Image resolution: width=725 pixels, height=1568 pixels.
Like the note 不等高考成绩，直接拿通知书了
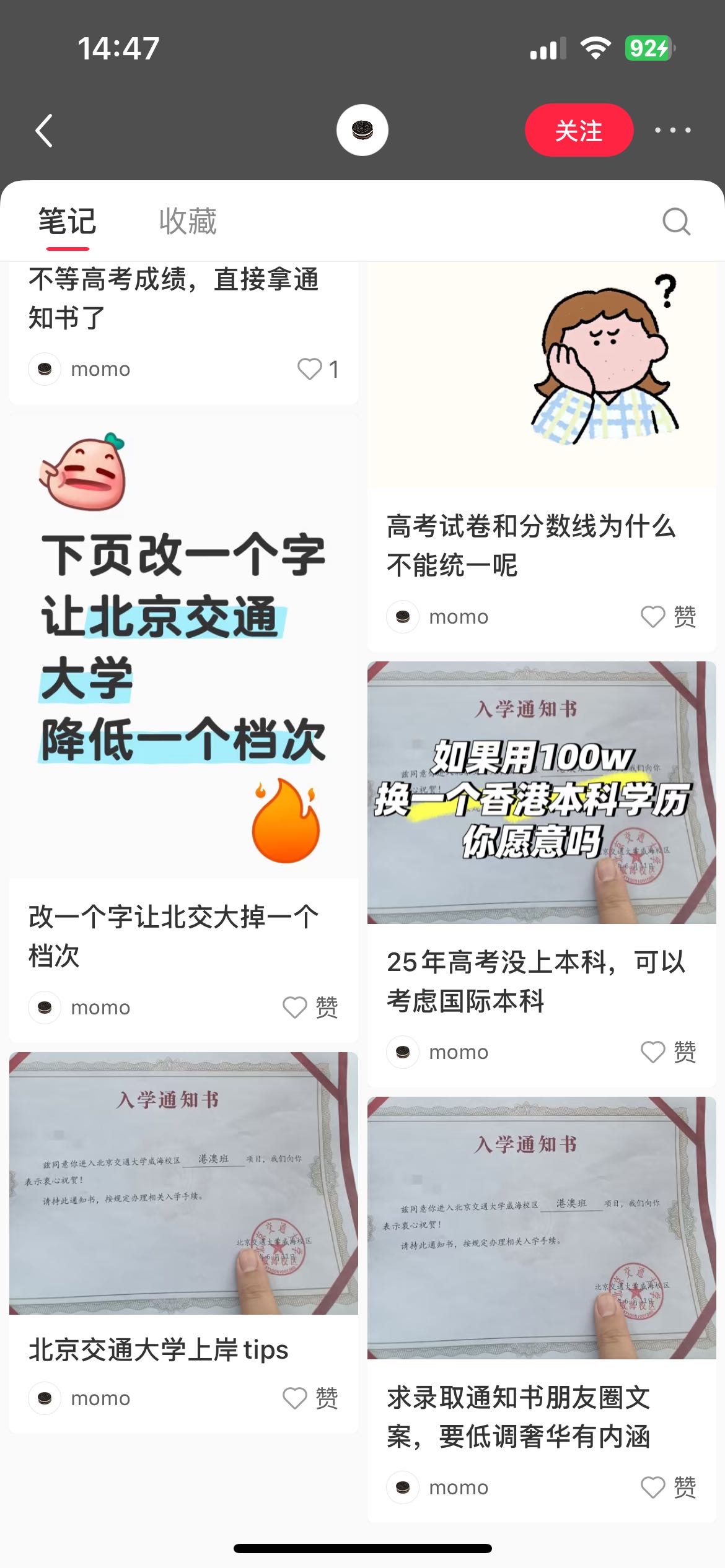tap(310, 369)
